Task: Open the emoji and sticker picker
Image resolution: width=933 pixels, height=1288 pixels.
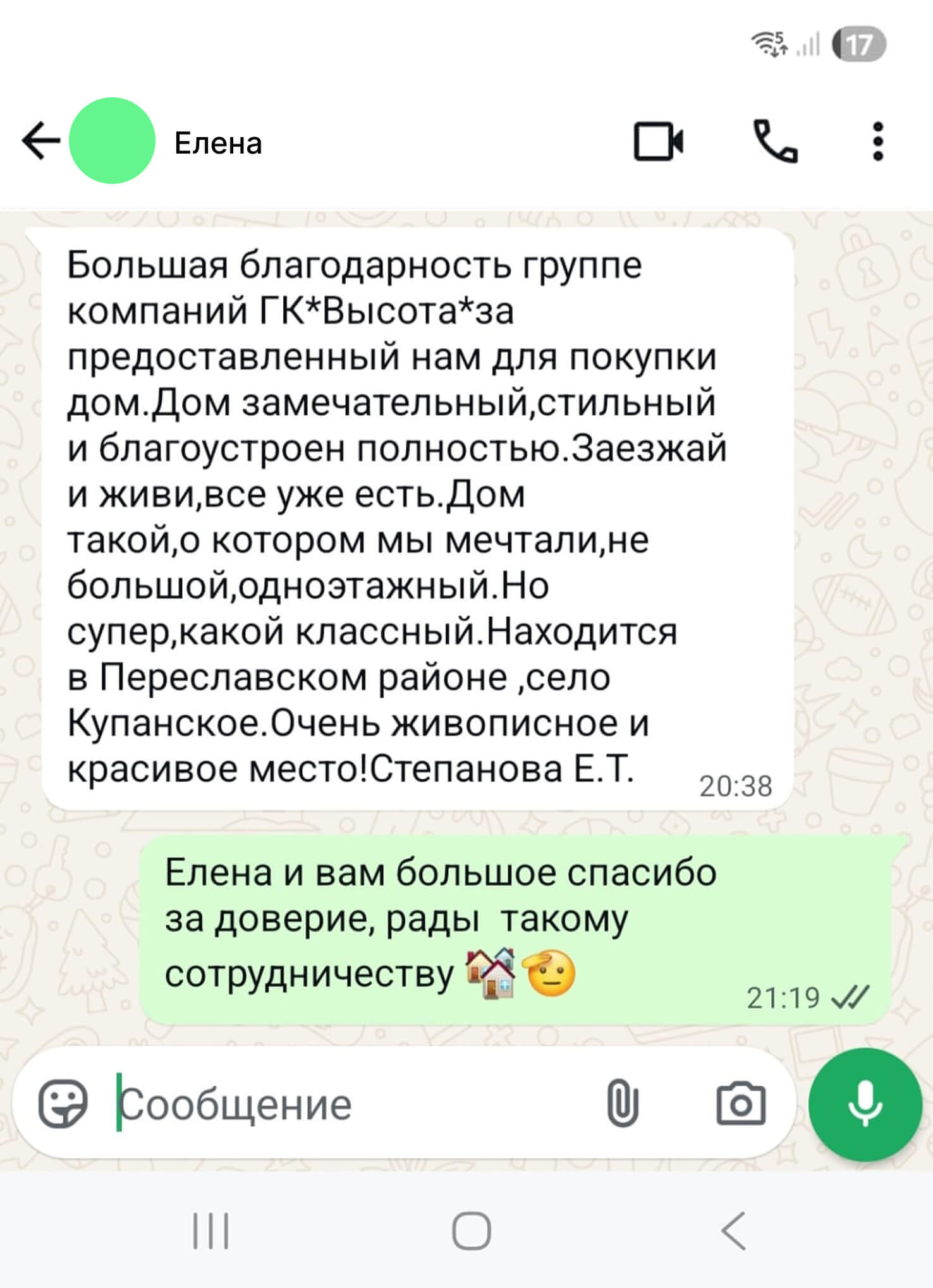Action: pyautogui.click(x=63, y=1104)
